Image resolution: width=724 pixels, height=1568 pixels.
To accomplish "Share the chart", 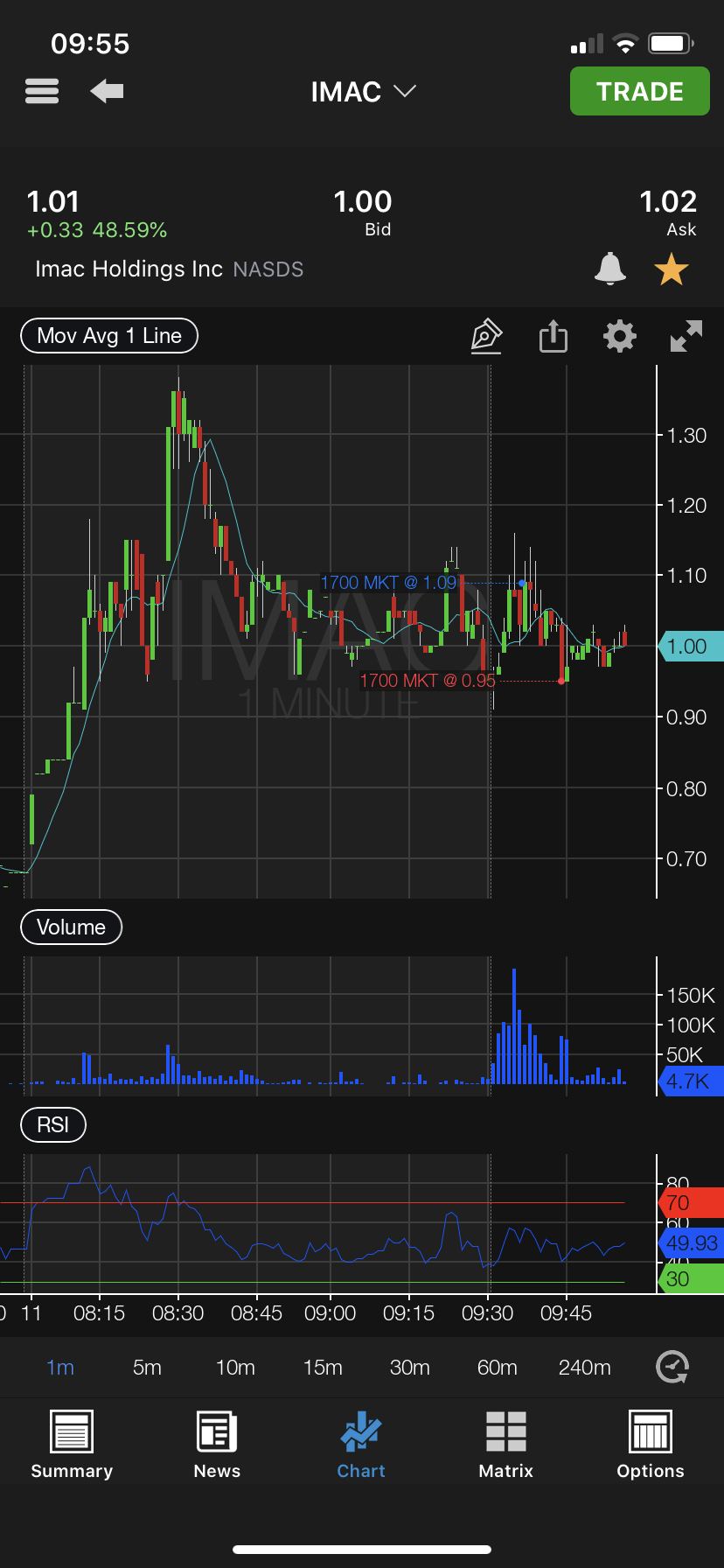I will point(553,336).
